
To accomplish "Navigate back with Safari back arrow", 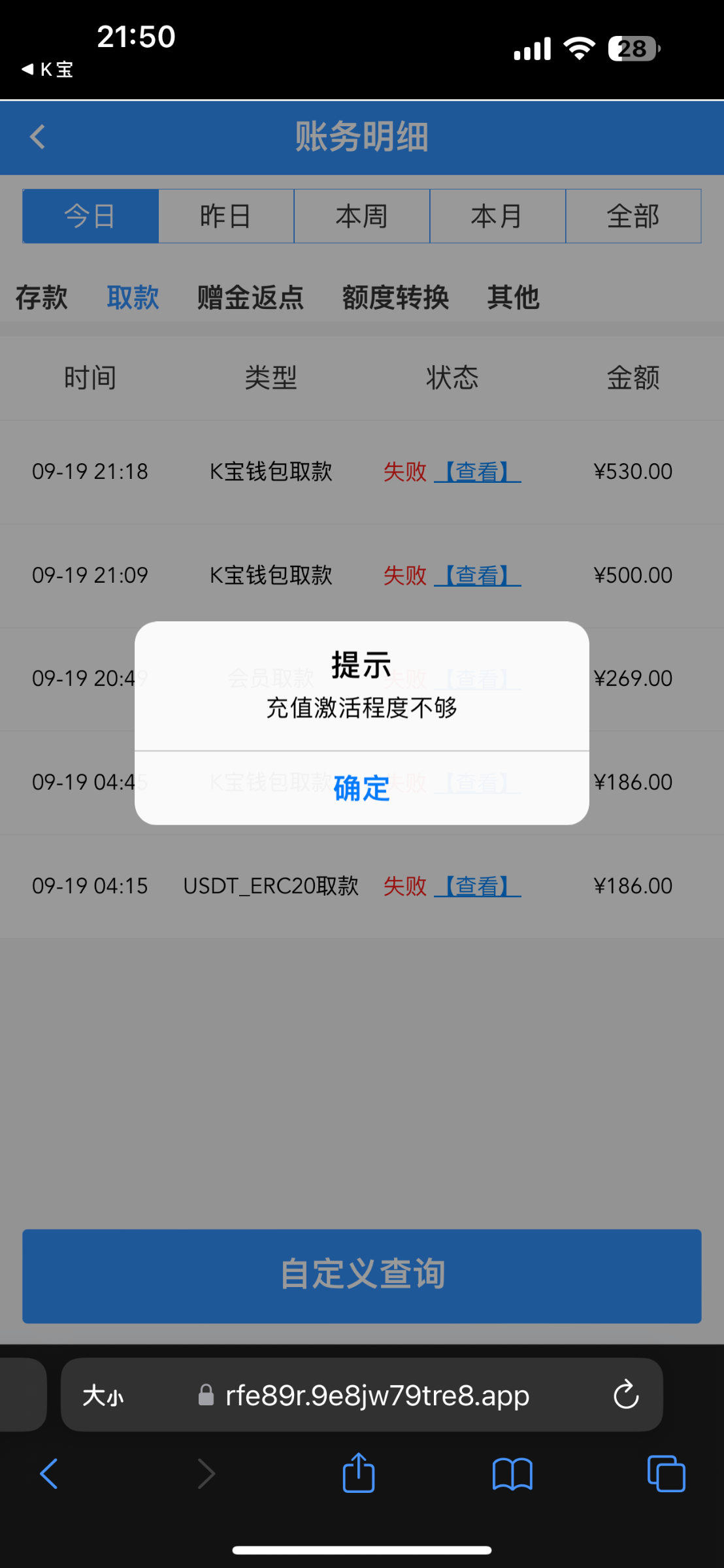I will tap(48, 1473).
